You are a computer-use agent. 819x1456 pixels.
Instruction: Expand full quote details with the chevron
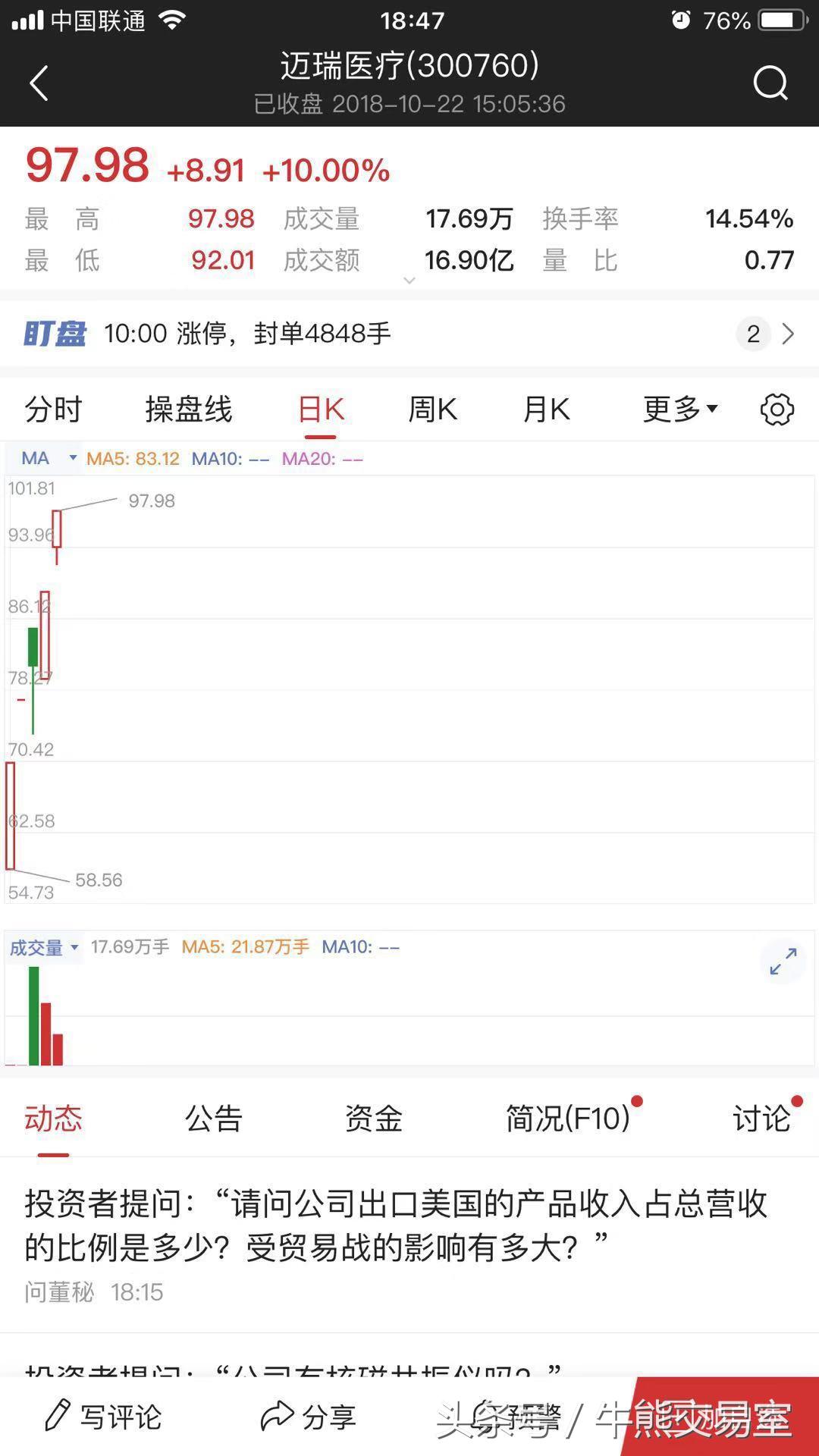[x=409, y=281]
